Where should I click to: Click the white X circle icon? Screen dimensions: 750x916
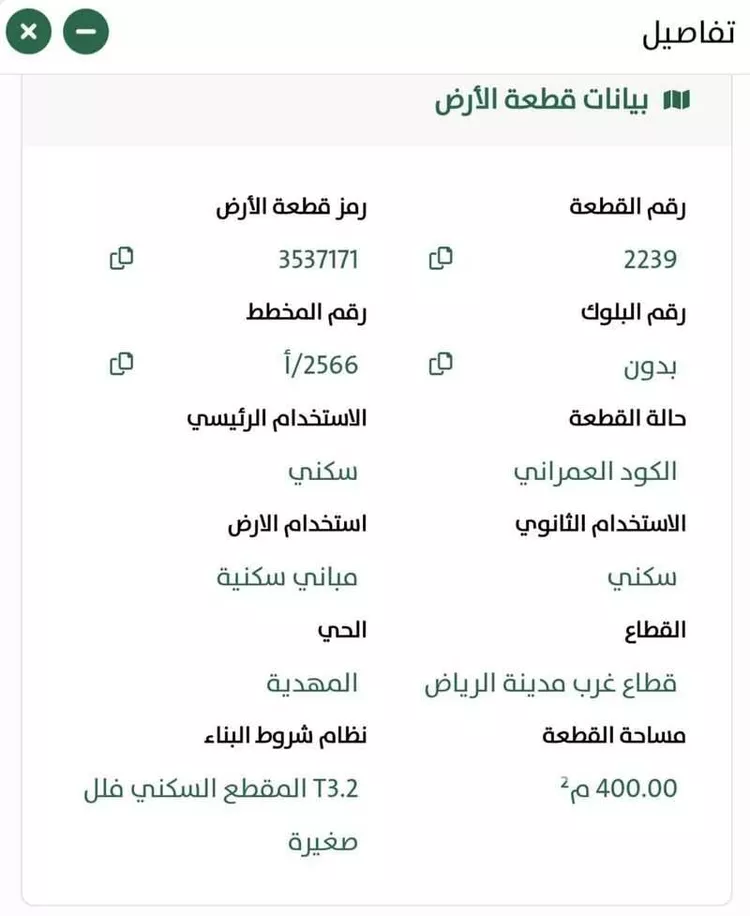(x=29, y=31)
